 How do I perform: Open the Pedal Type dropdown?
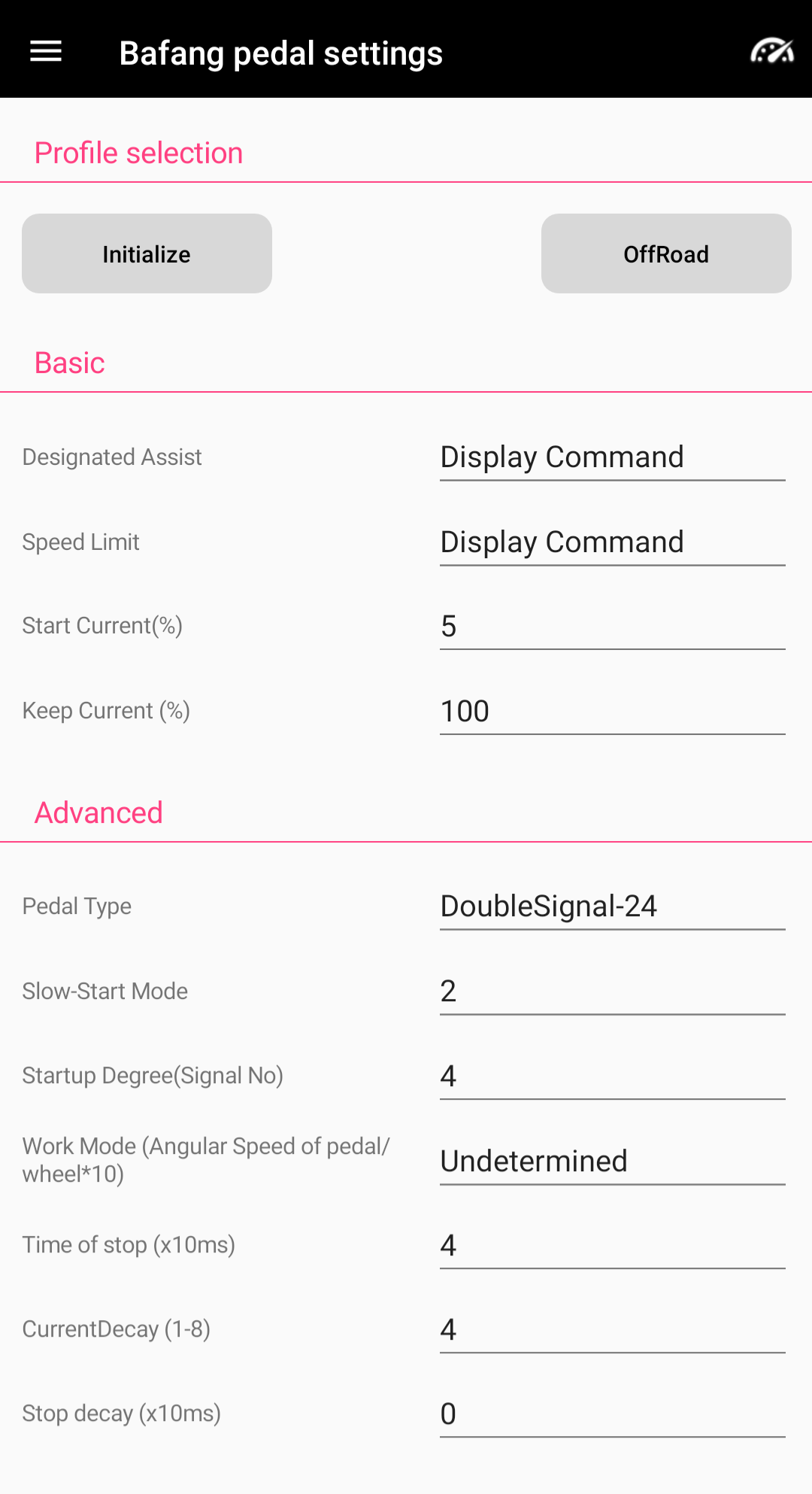[612, 906]
